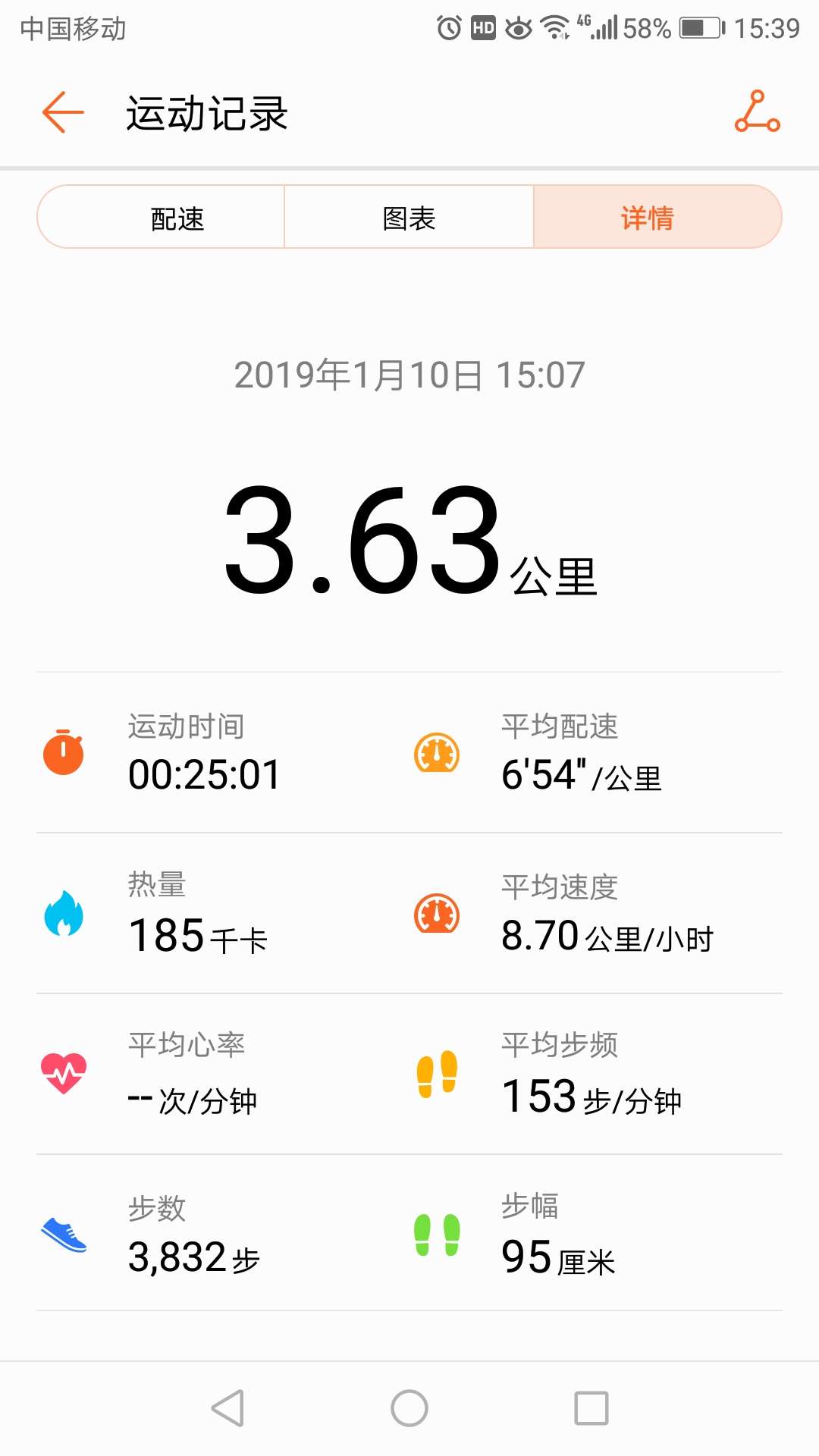Open the 图表 tab
The image size is (819, 1456).
pos(409,217)
